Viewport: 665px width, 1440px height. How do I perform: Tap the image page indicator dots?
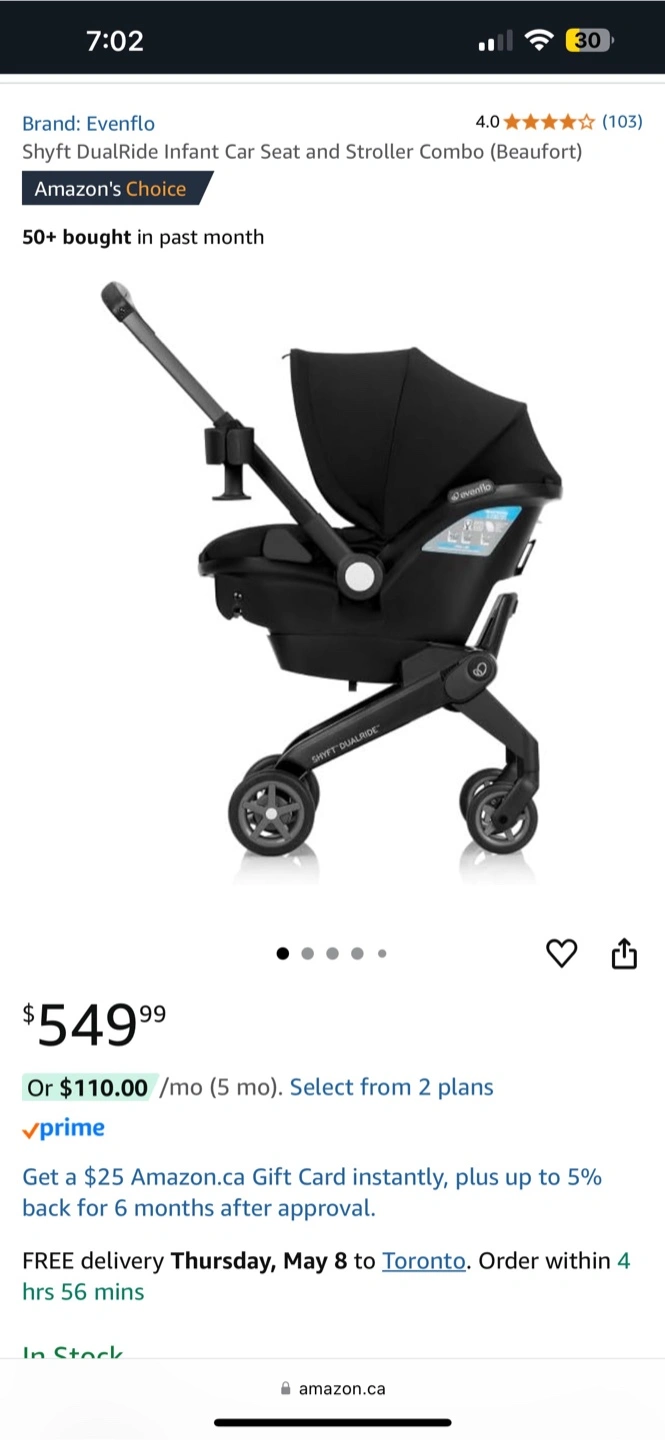tap(331, 954)
